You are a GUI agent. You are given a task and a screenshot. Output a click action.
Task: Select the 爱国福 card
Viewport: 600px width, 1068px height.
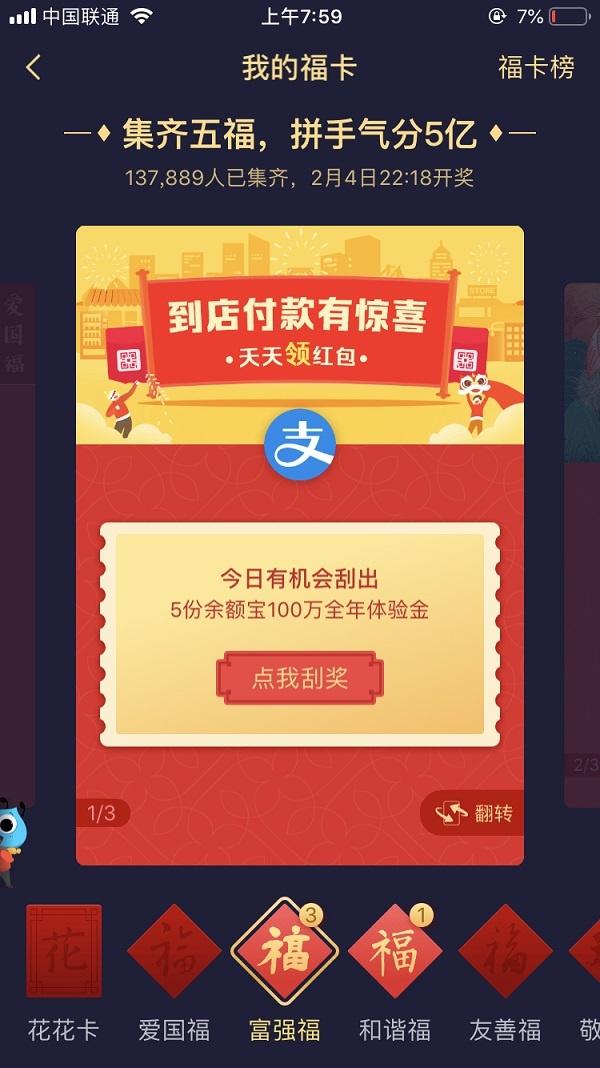point(174,952)
